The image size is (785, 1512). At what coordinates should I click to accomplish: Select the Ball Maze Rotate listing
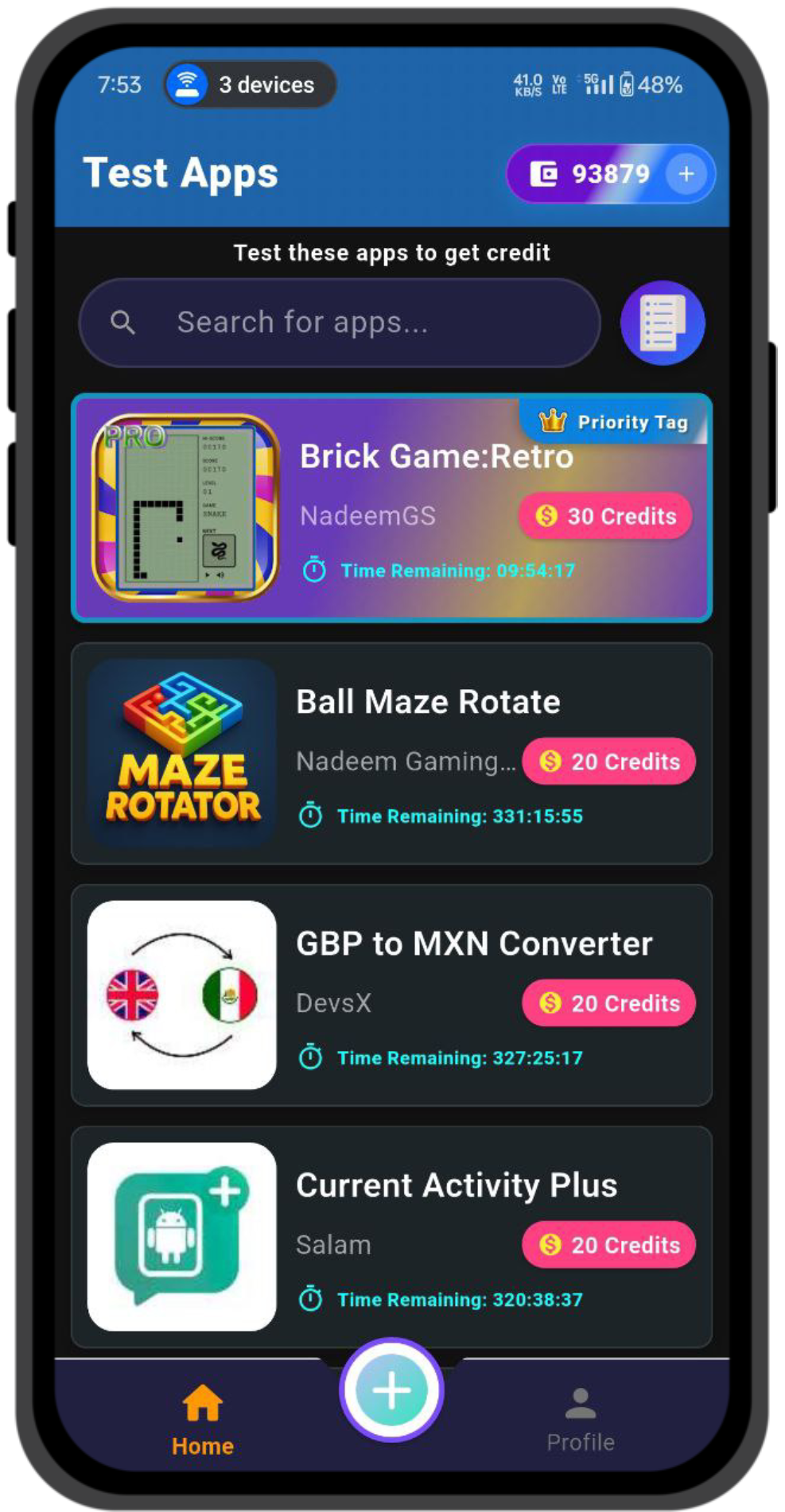point(393,751)
